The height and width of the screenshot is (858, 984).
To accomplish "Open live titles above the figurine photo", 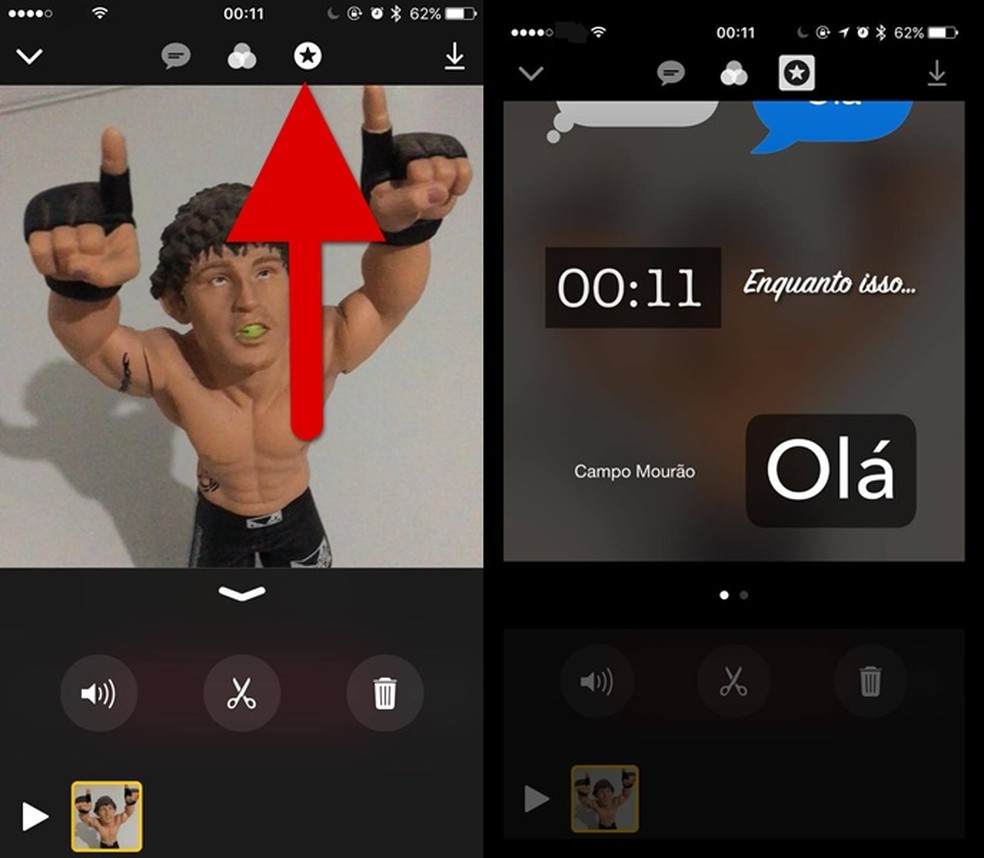I will pyautogui.click(x=176, y=57).
